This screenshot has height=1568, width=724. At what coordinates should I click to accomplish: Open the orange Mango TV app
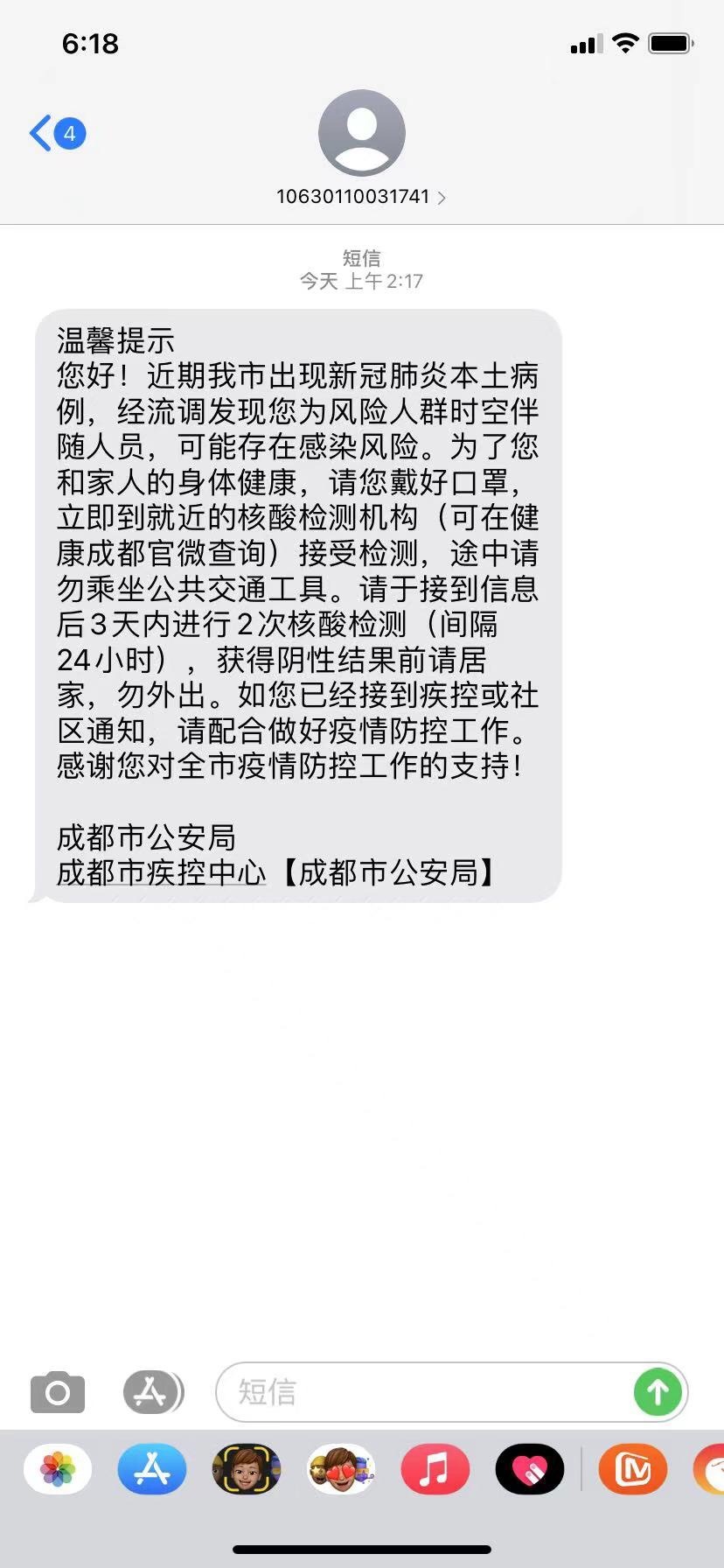click(x=633, y=1469)
